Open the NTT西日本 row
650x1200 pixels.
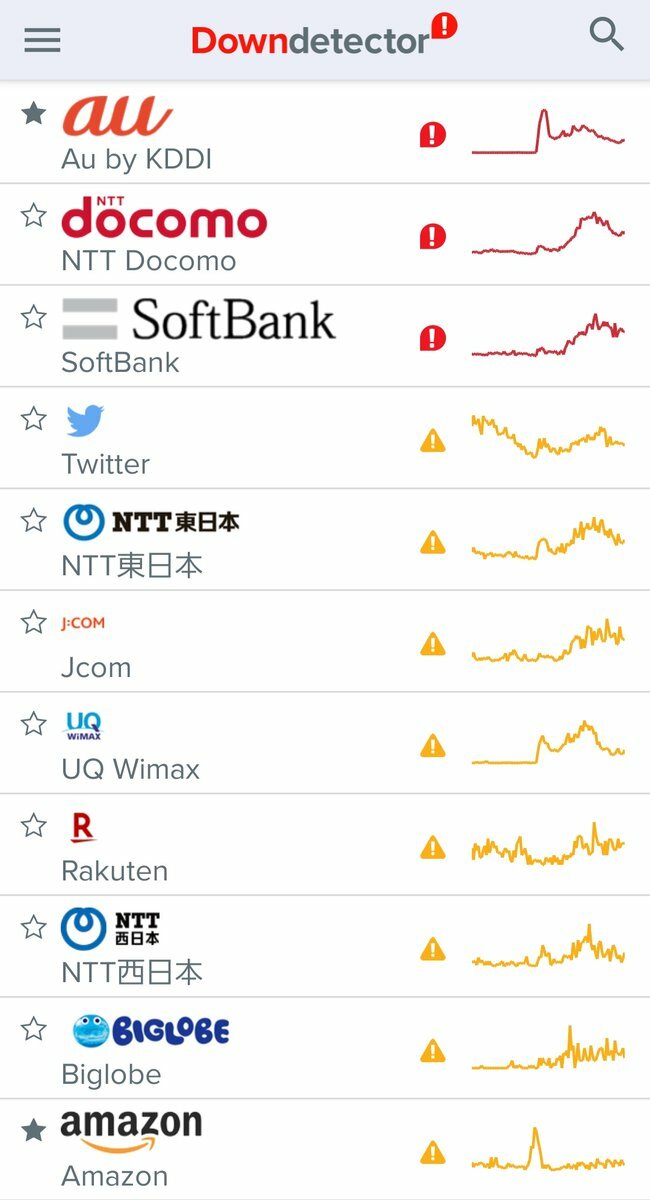(132, 972)
